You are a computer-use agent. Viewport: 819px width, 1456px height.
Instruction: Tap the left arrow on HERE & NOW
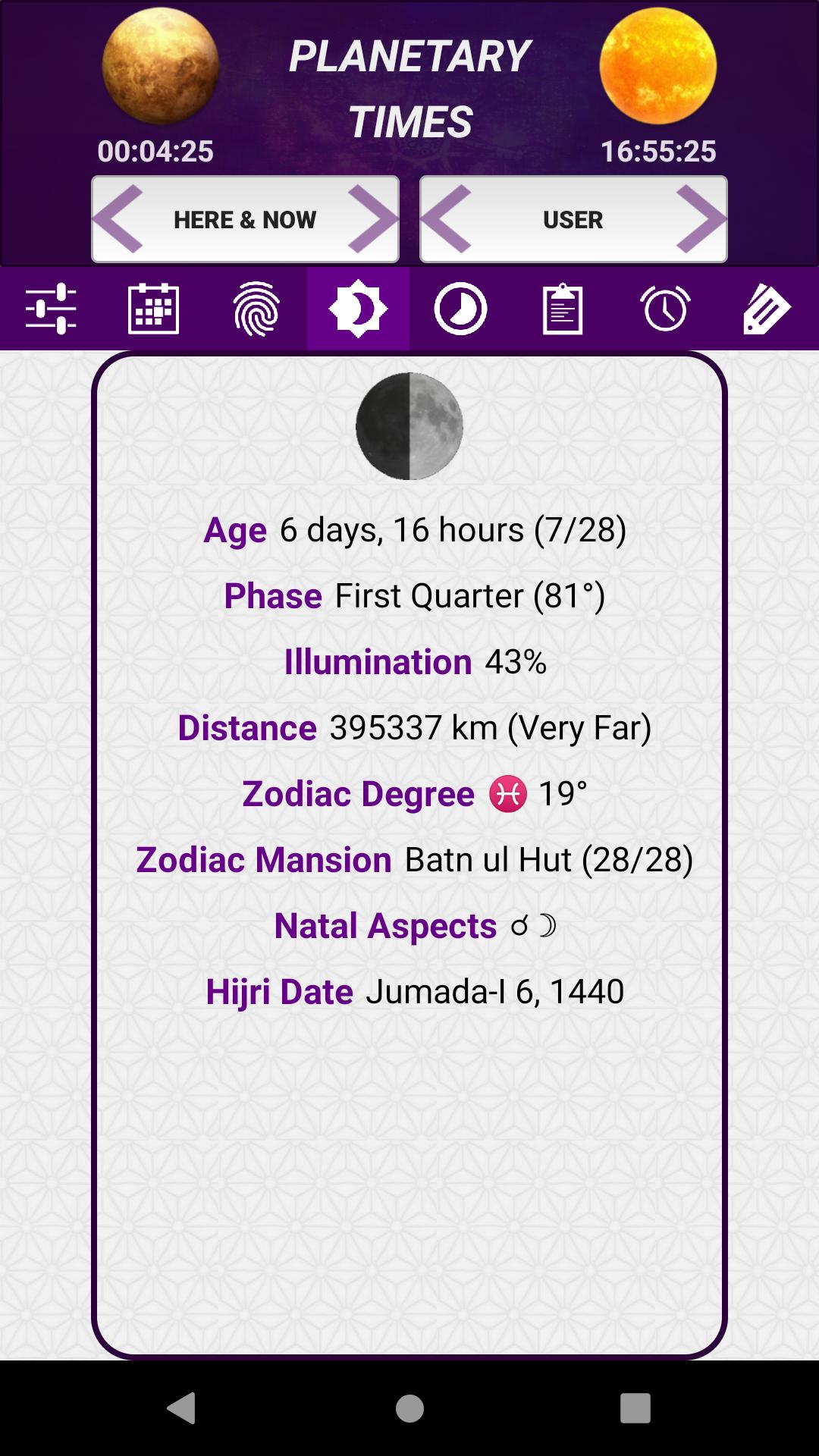pyautogui.click(x=118, y=219)
